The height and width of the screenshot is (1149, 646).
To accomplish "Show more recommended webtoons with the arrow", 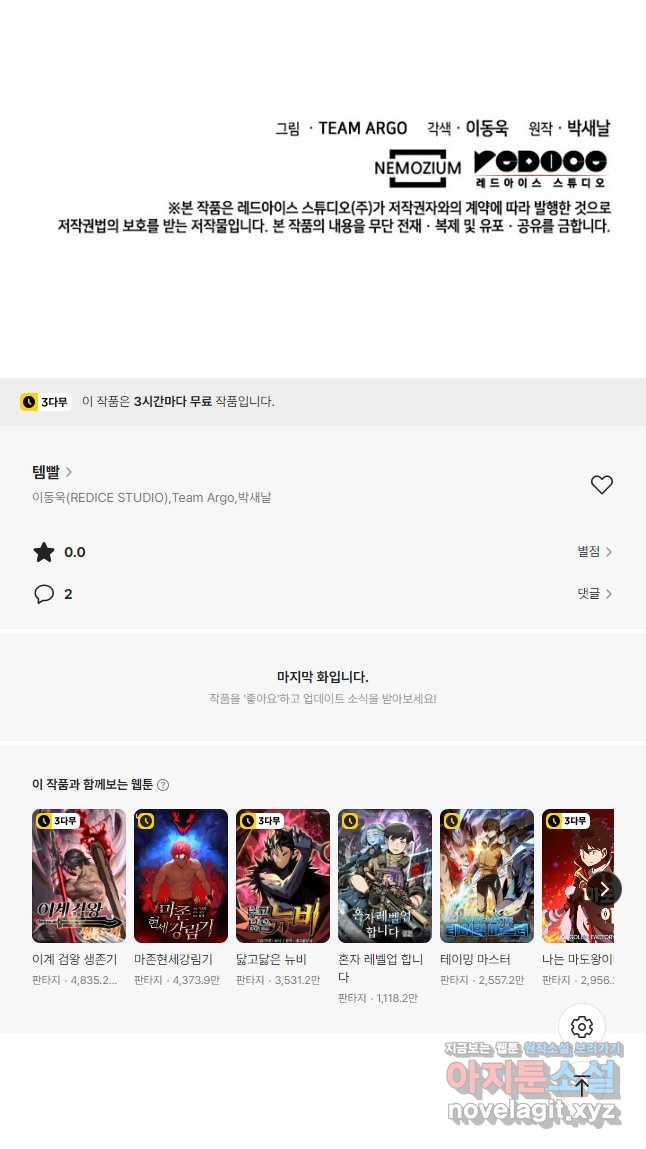I will [x=603, y=889].
